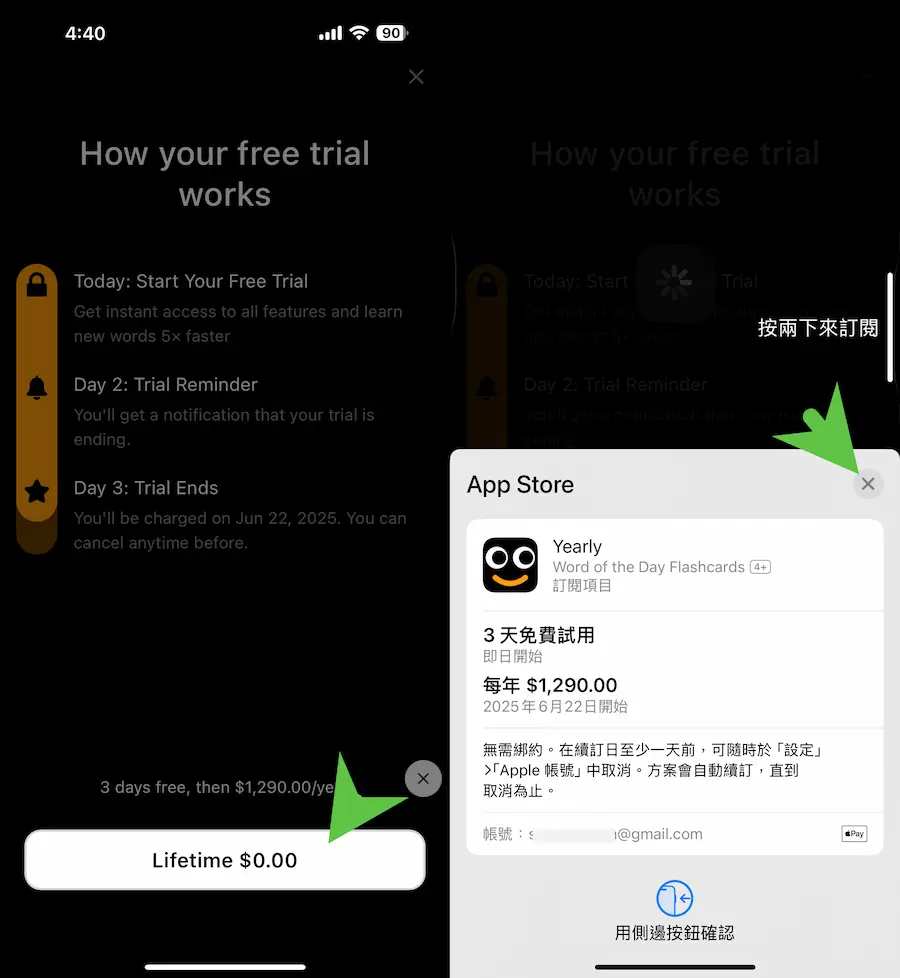Dismiss the gray circle X above Lifetime button
900x978 pixels.
423,778
